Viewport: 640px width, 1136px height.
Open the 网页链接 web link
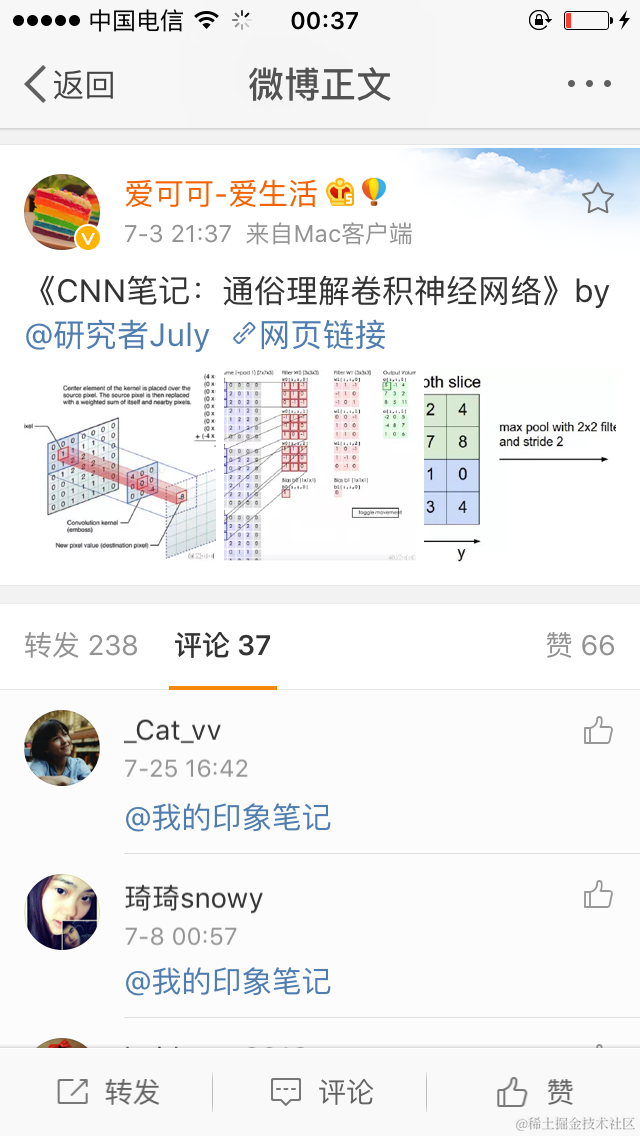coord(310,335)
